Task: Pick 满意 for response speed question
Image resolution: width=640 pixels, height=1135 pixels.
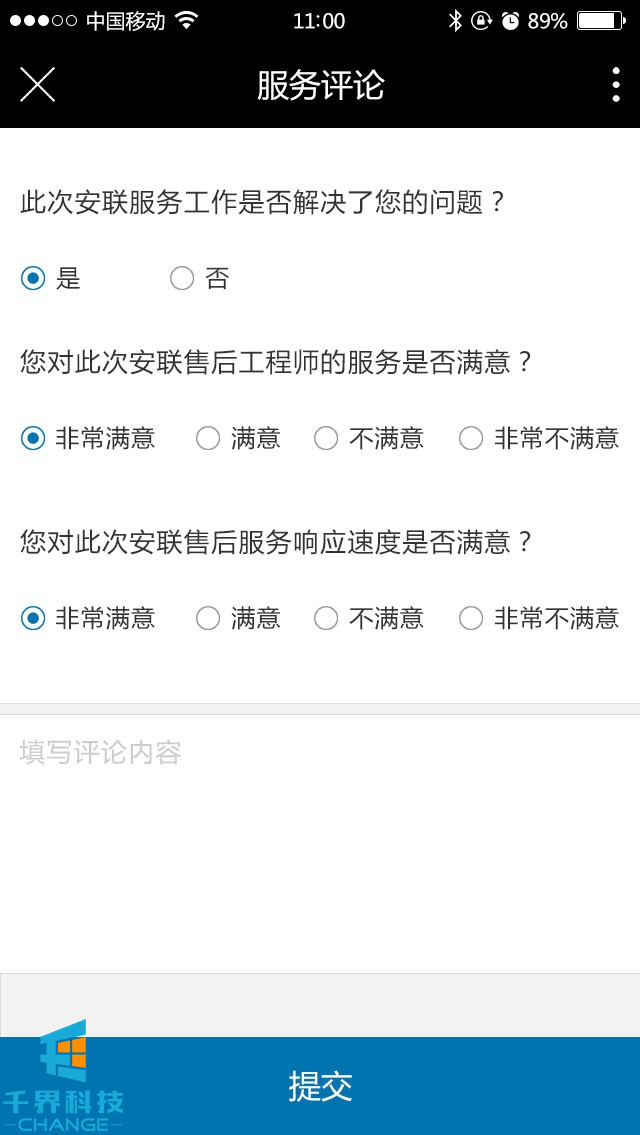Action: 208,618
